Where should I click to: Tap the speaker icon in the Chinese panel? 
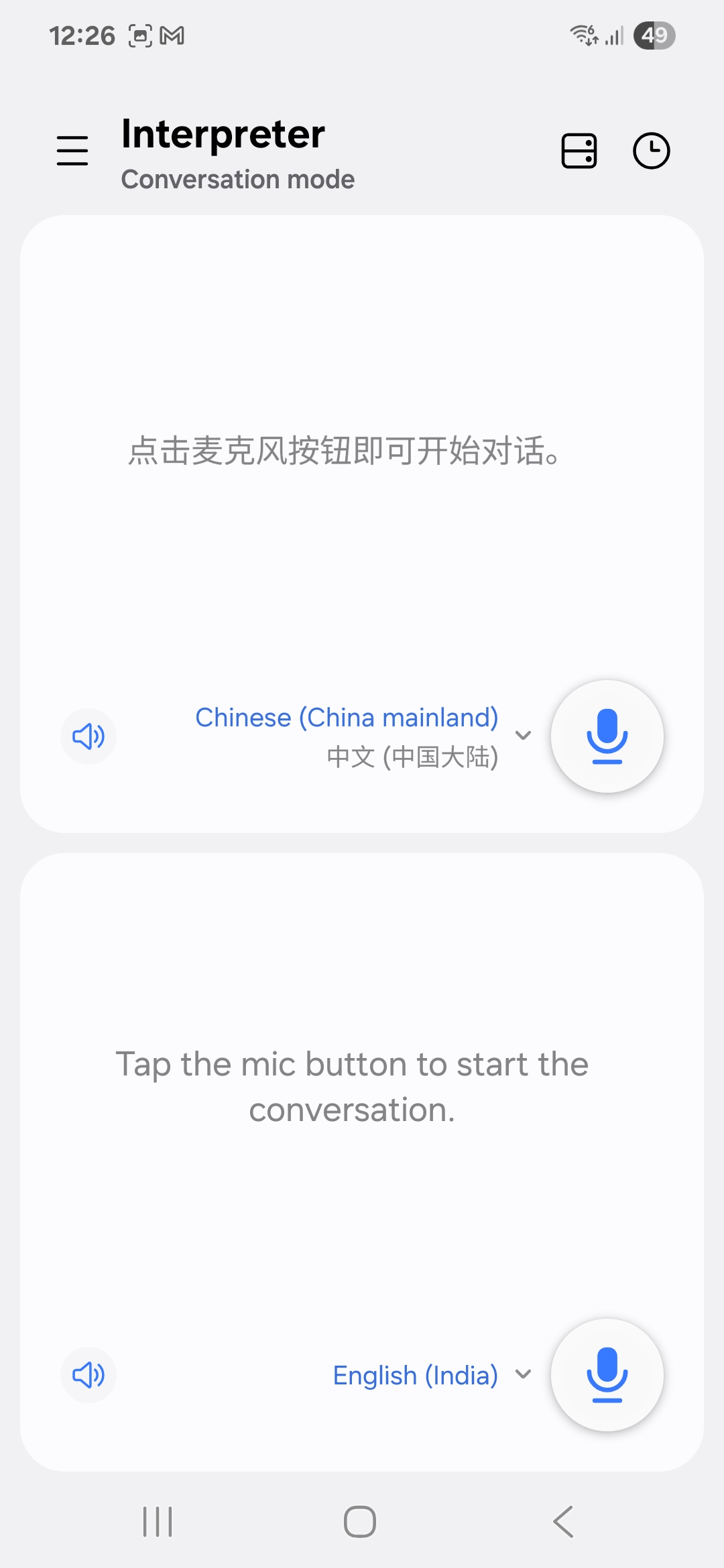click(88, 736)
